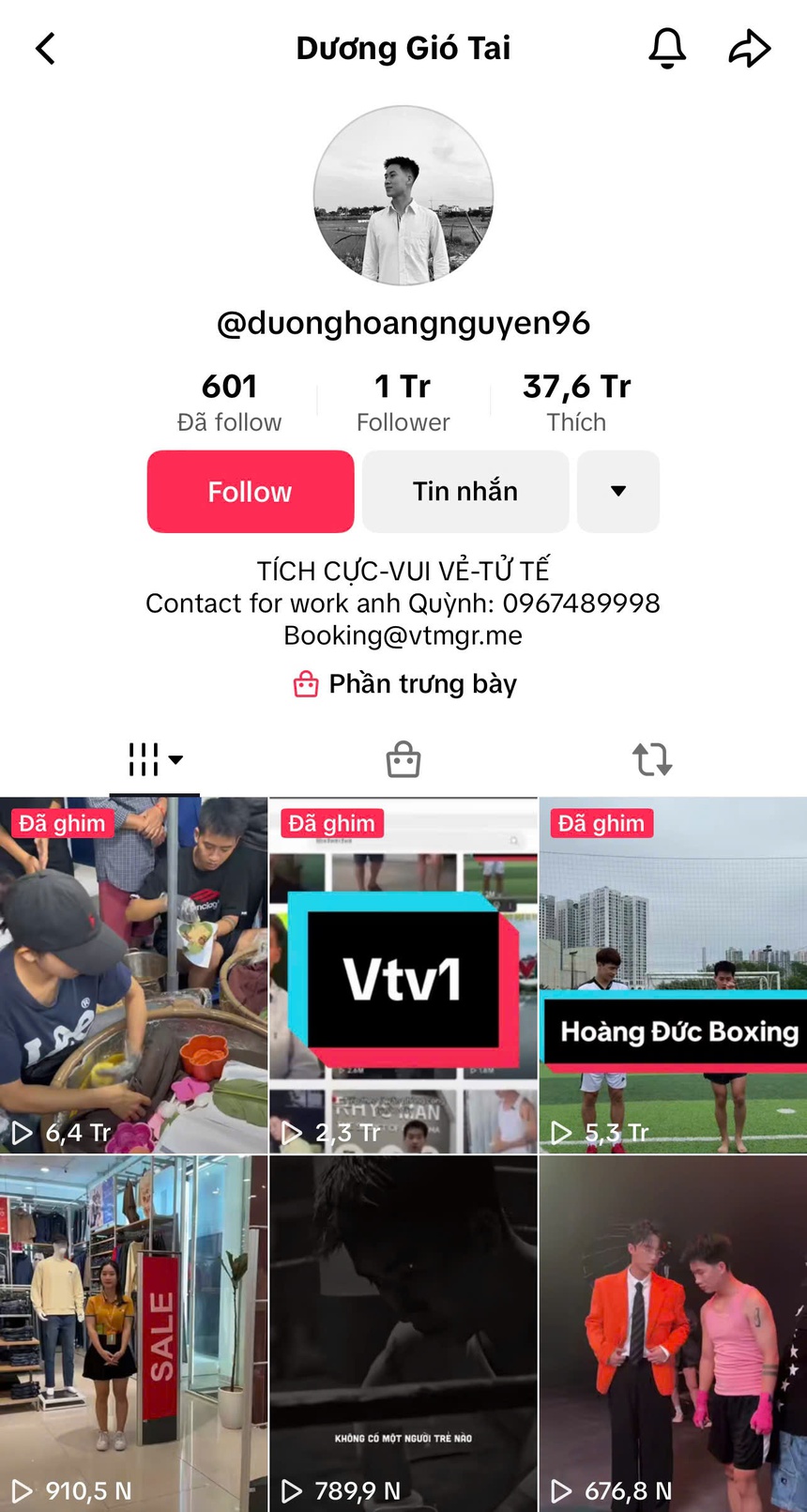Send a message via Tin nhắn button

464,491
